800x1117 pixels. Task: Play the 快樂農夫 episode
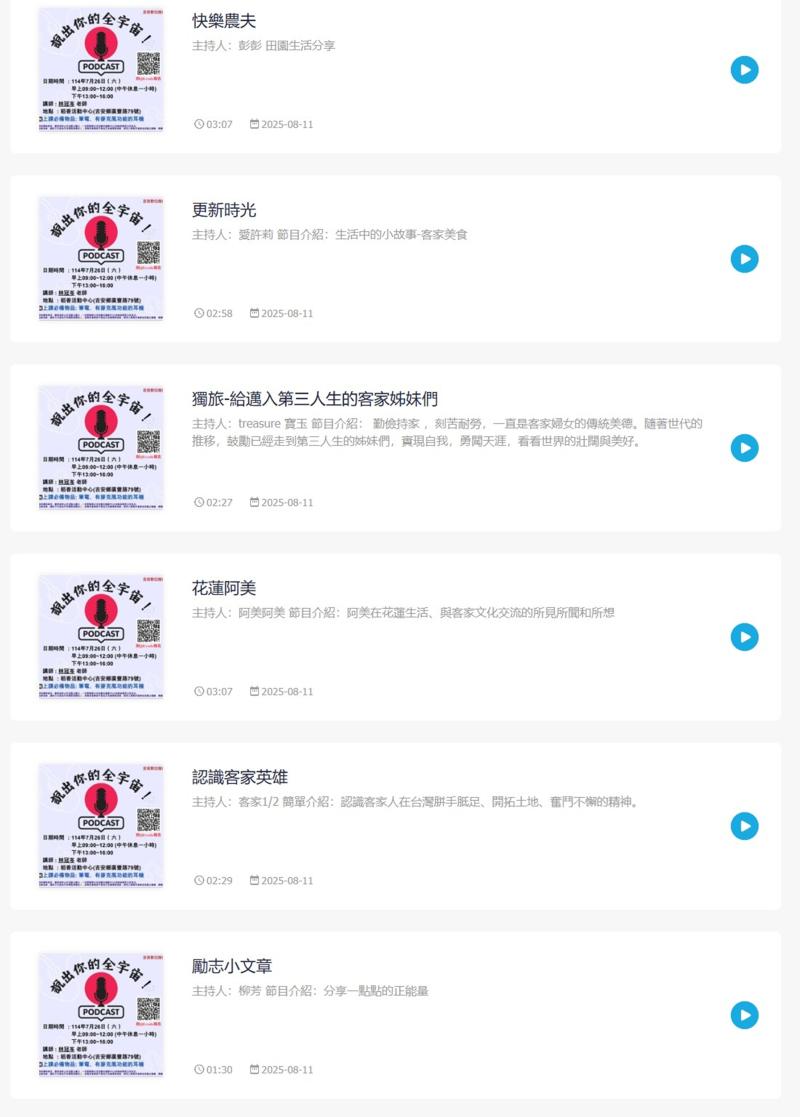[744, 70]
